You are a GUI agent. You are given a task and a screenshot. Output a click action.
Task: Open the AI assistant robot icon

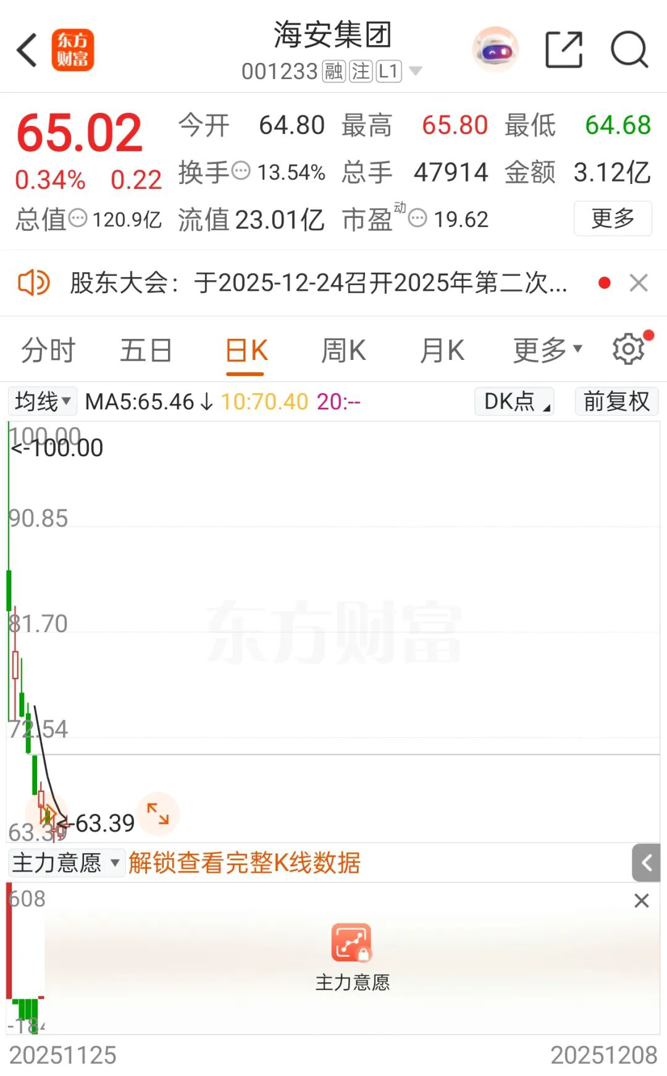pos(495,50)
